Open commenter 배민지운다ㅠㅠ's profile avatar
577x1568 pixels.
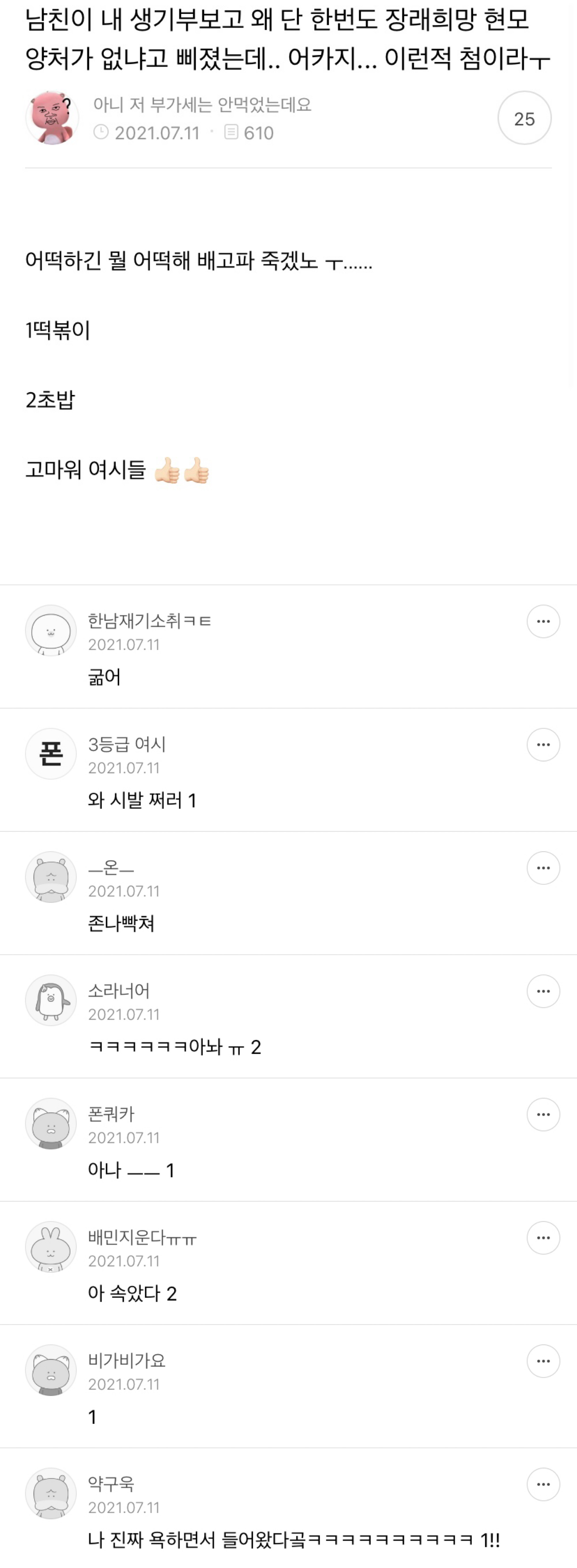pyautogui.click(x=51, y=1246)
